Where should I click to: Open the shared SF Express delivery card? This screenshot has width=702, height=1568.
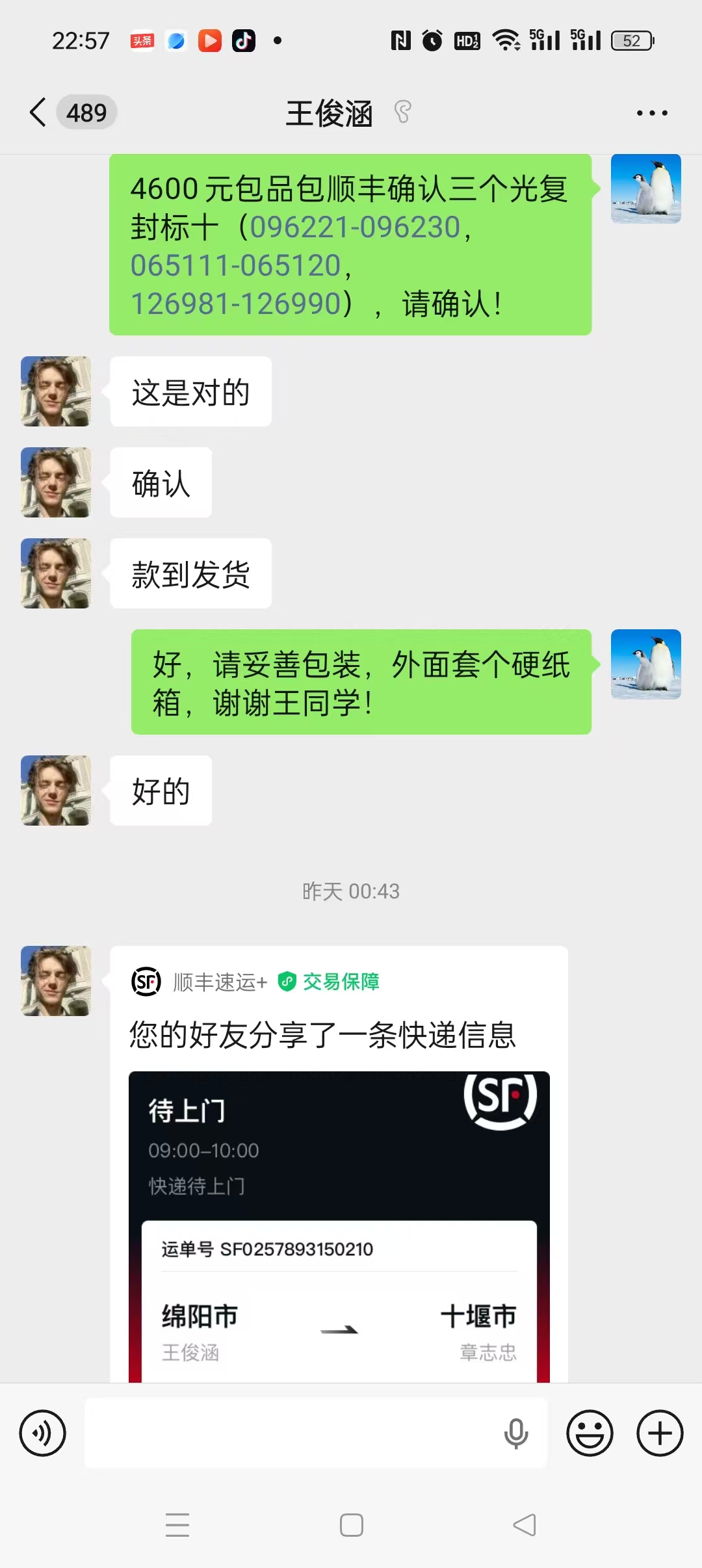point(339,1170)
